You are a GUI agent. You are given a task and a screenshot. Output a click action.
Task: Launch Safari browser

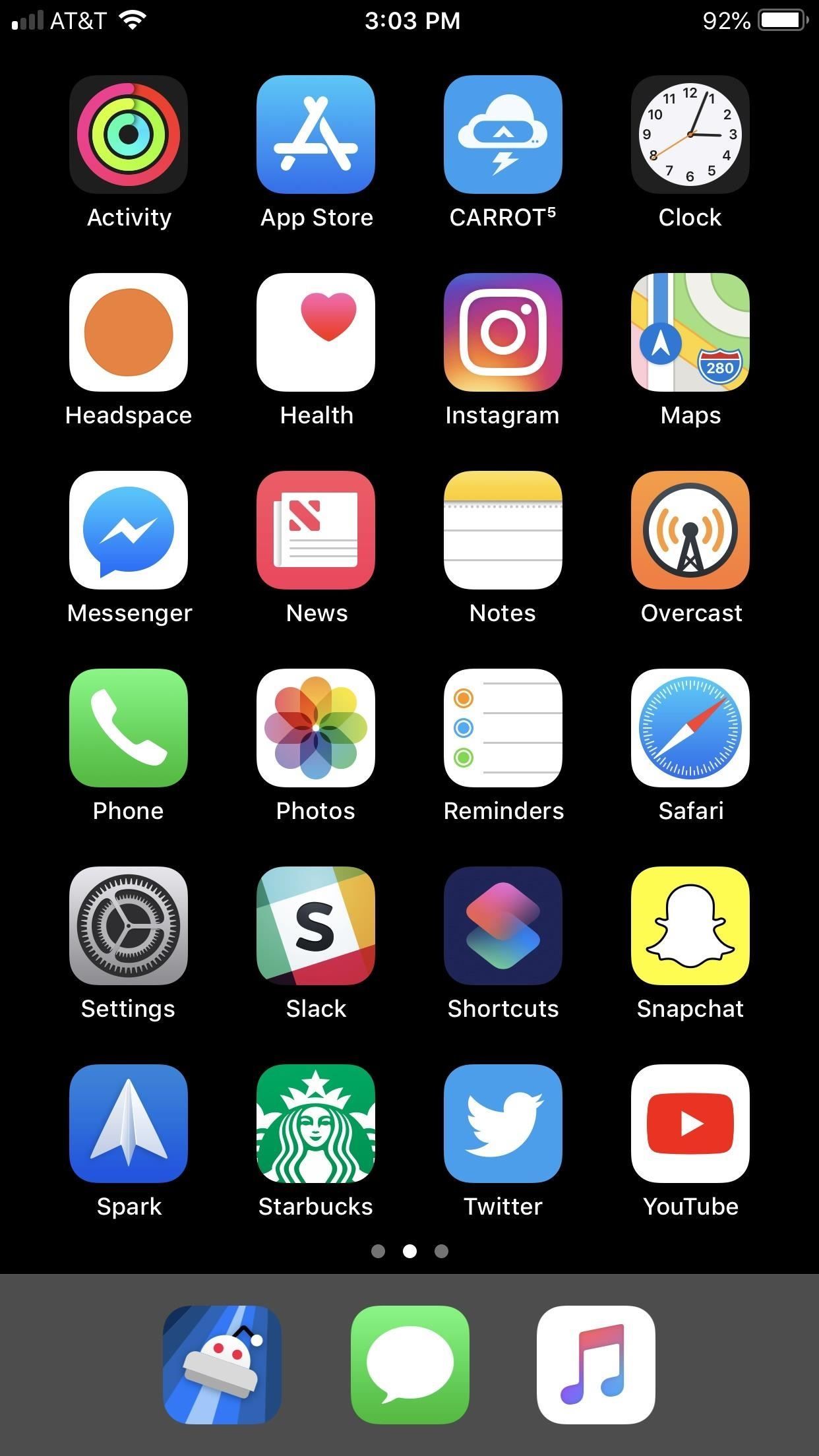[x=690, y=729]
